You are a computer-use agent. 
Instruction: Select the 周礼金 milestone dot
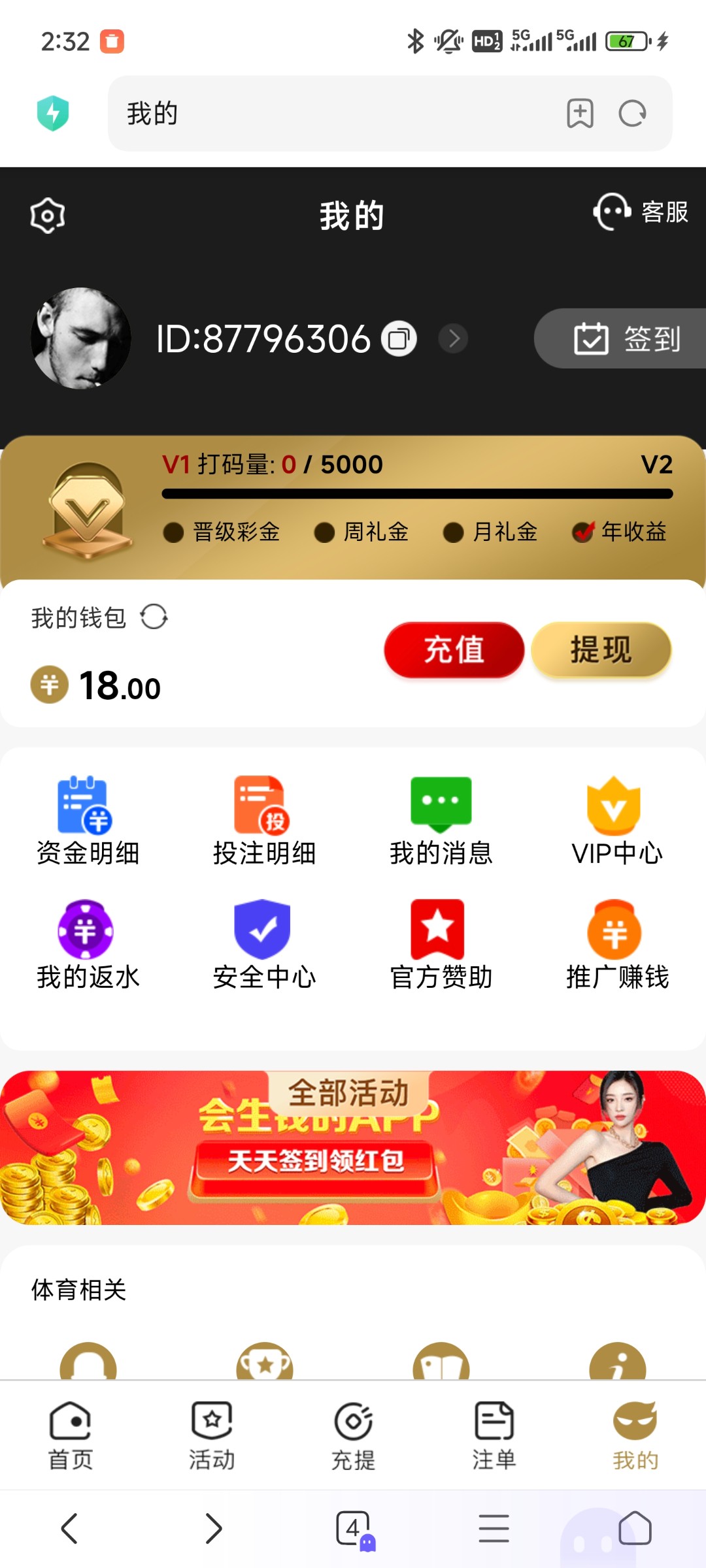click(324, 533)
